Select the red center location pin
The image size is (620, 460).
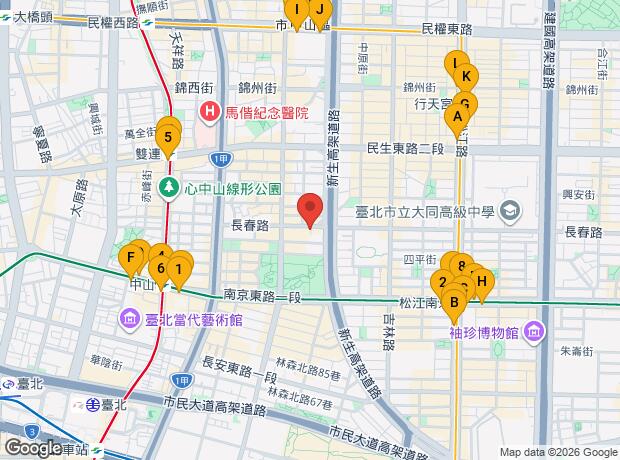[x=311, y=209]
